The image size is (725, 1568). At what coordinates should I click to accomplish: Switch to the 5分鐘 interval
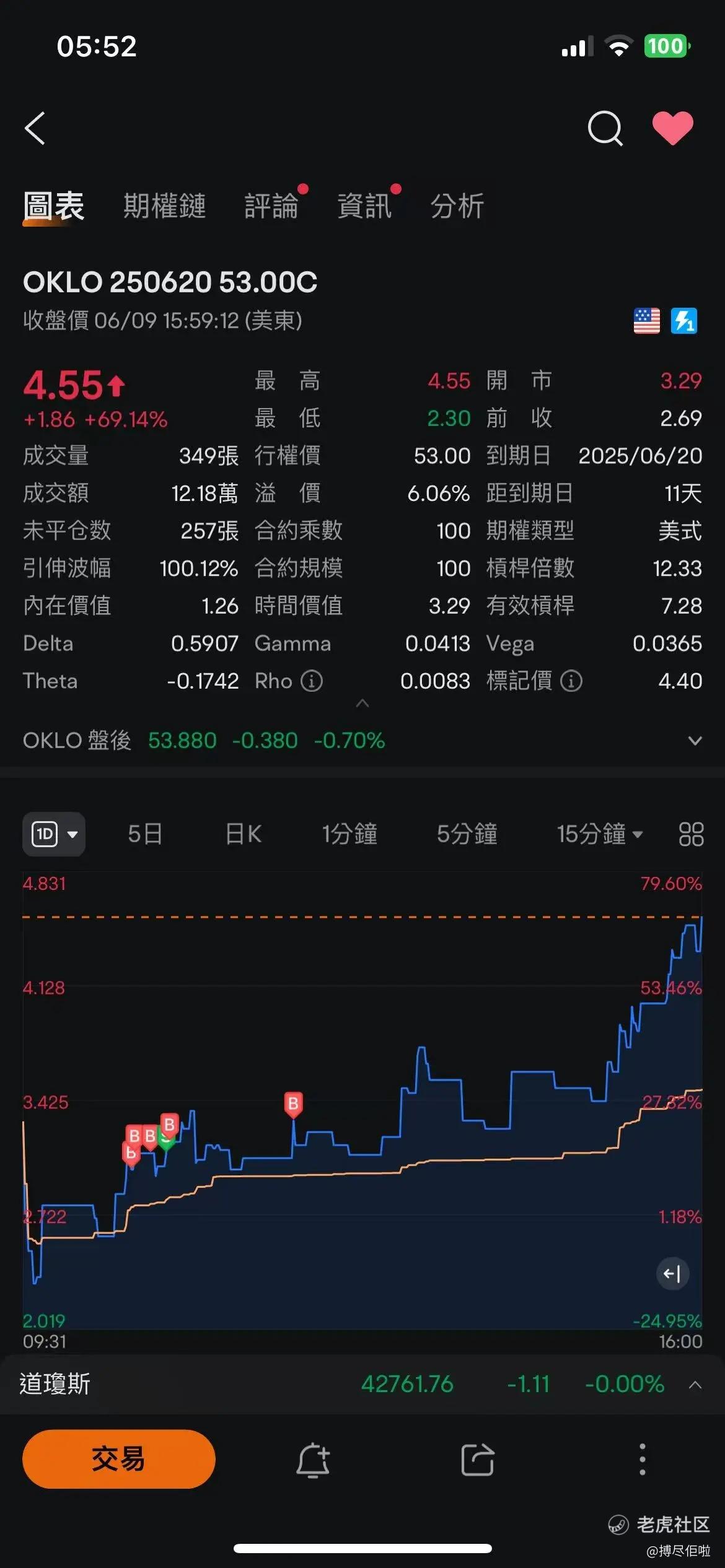[x=467, y=834]
